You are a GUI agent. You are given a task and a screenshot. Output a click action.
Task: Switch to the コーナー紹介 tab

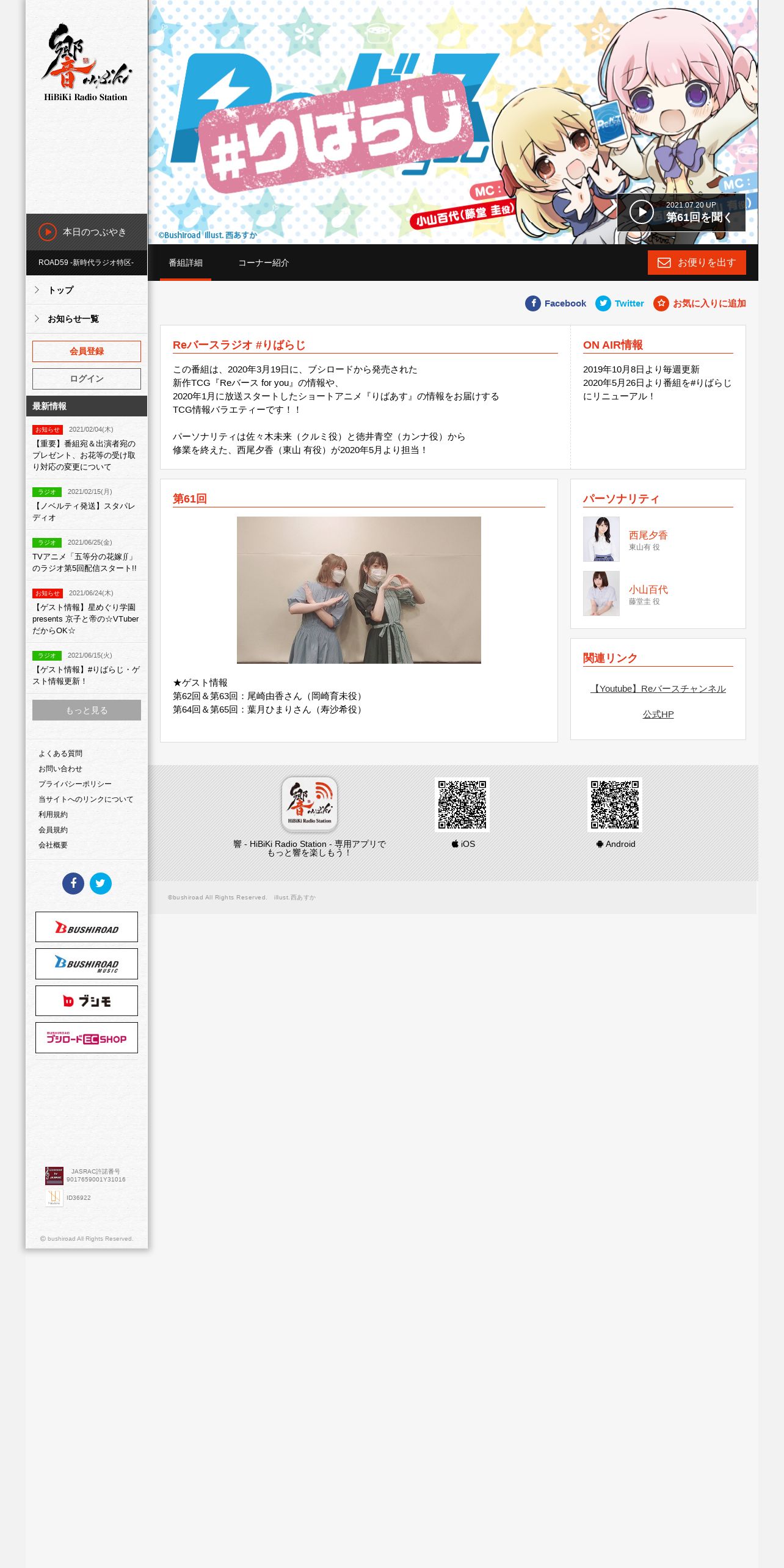[263, 263]
